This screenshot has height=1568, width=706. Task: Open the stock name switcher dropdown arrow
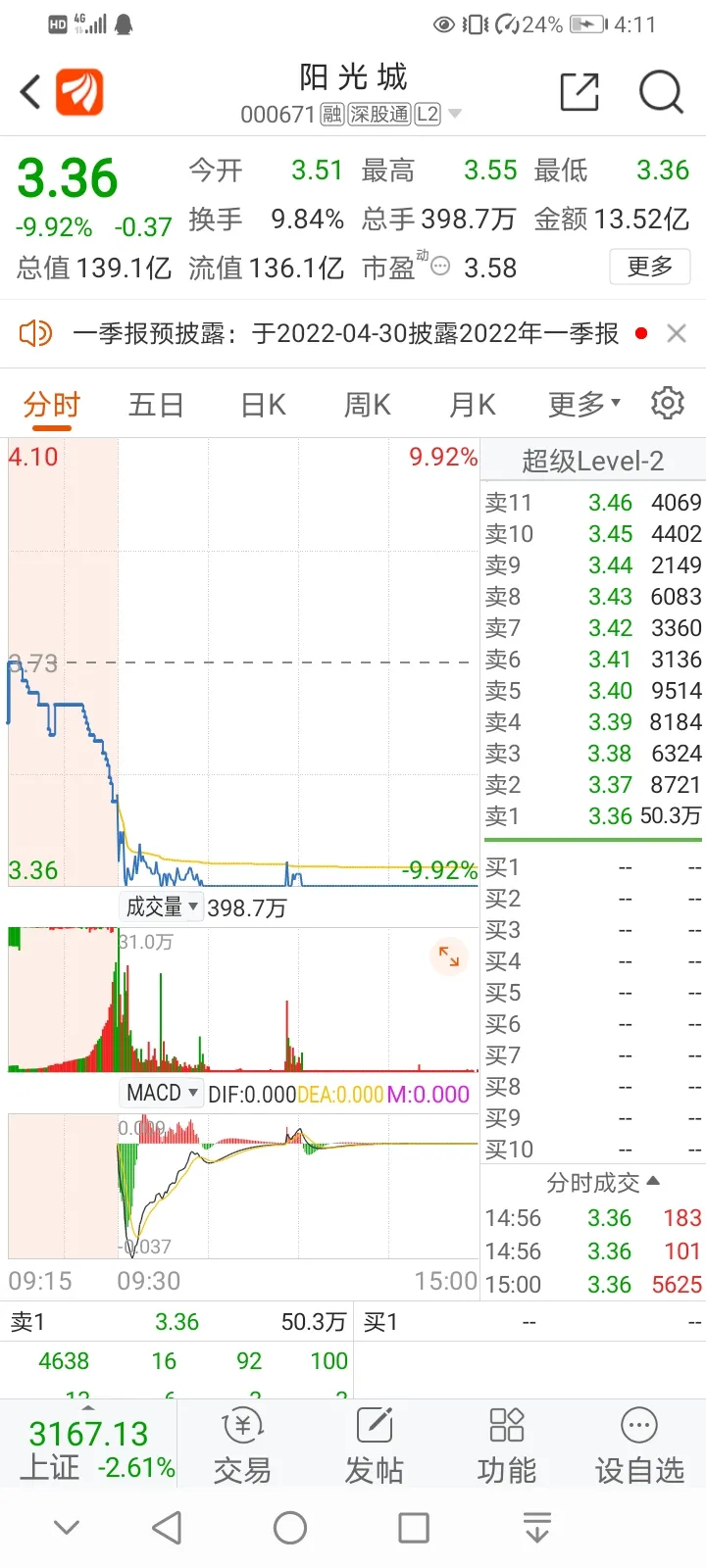(x=455, y=115)
